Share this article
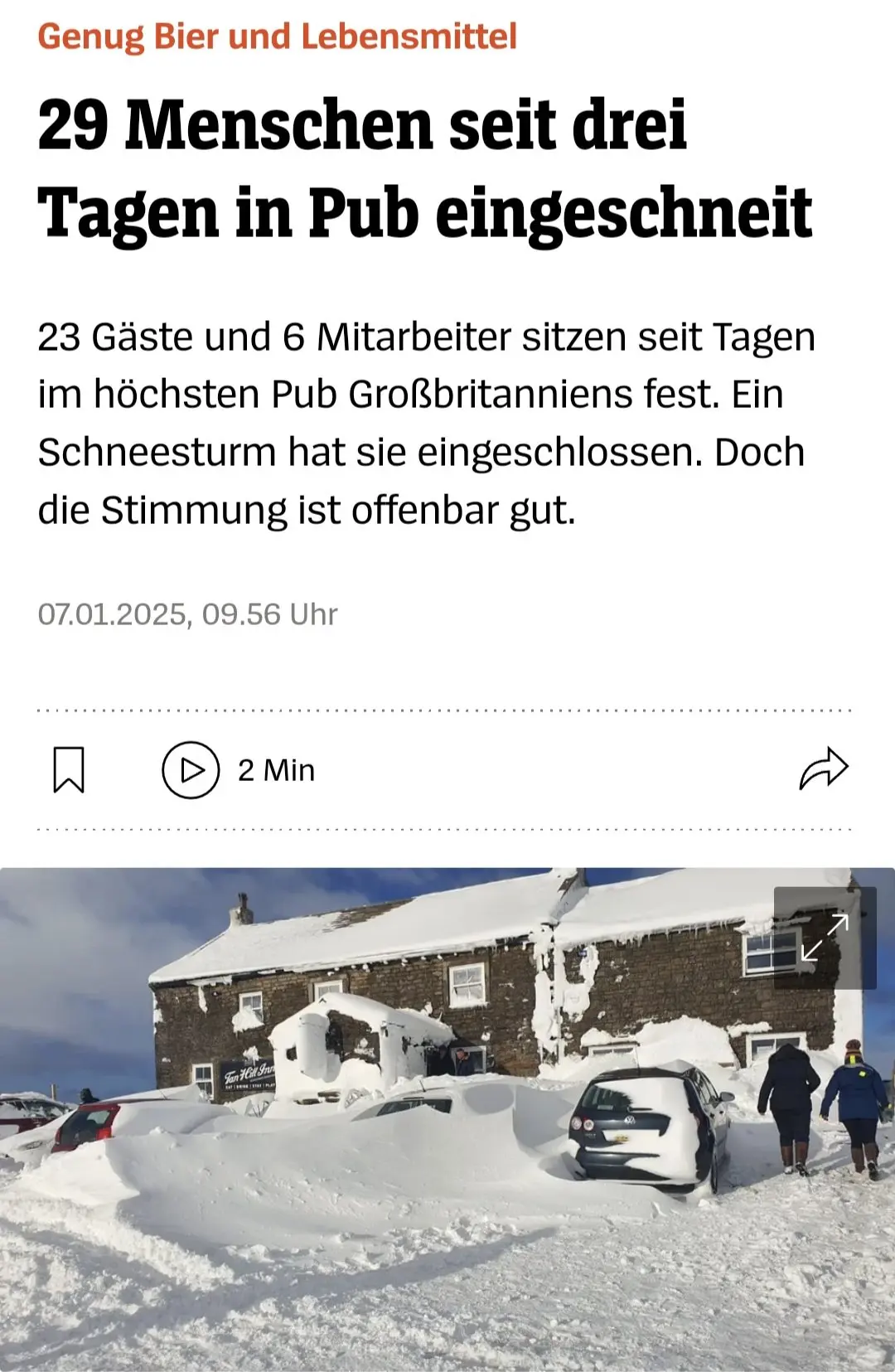The image size is (895, 1372). [824, 769]
